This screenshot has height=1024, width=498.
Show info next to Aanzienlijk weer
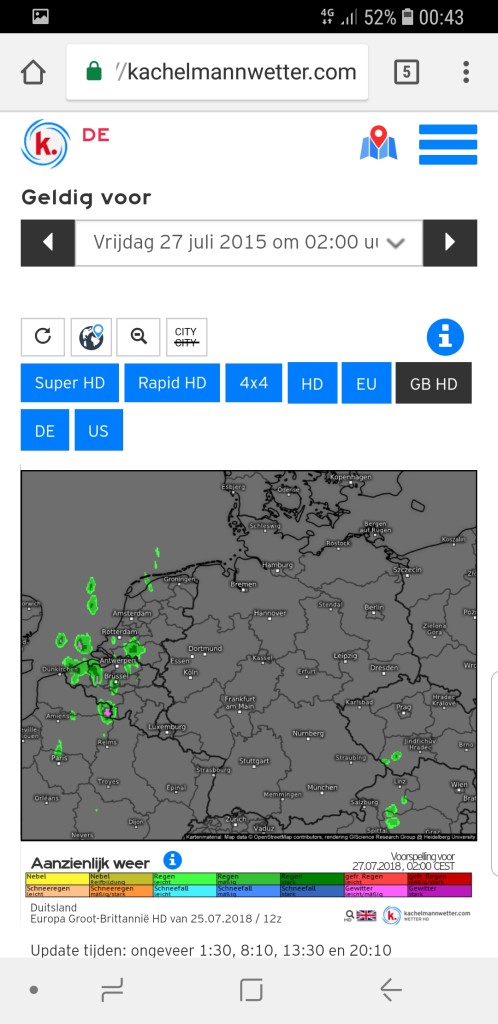173,860
